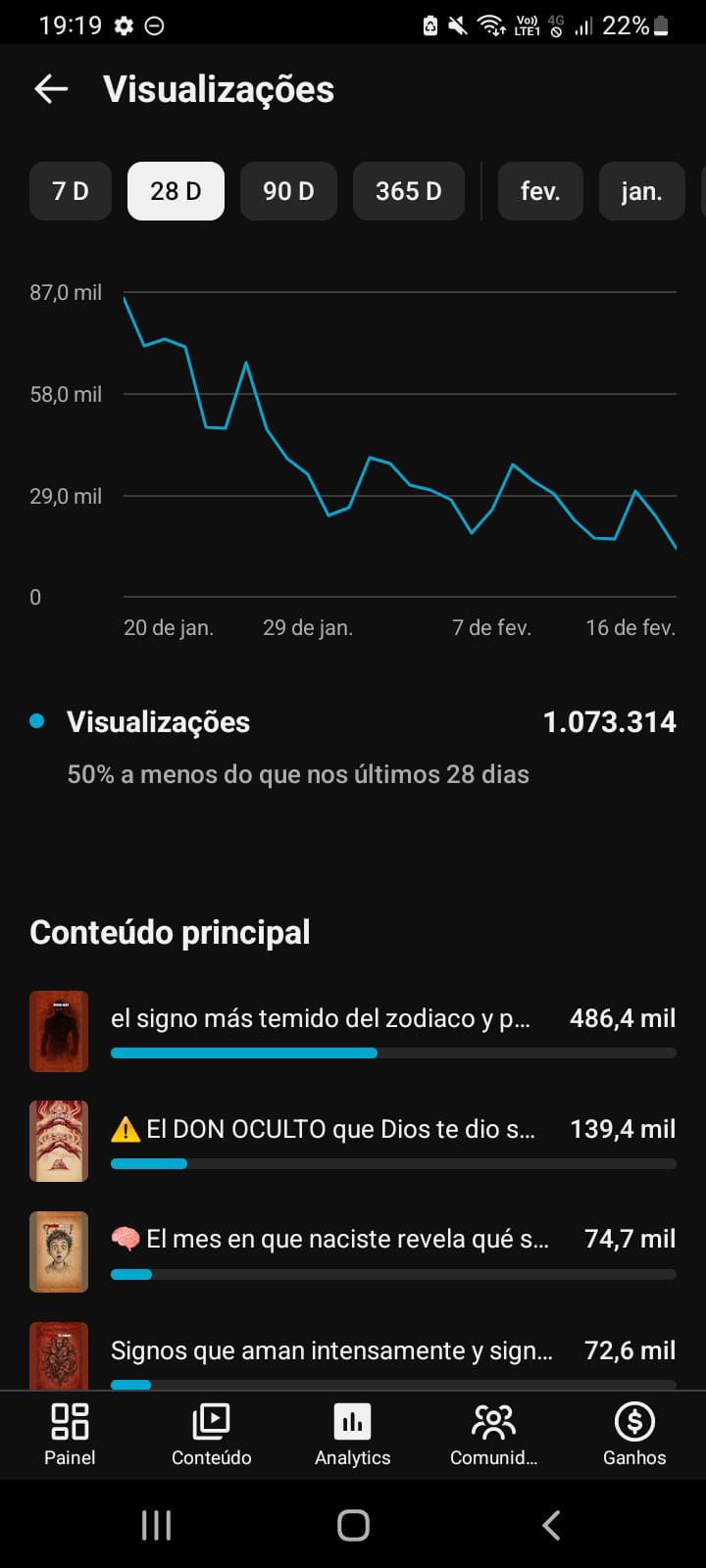Open the Conteúdo tab

[211, 1434]
